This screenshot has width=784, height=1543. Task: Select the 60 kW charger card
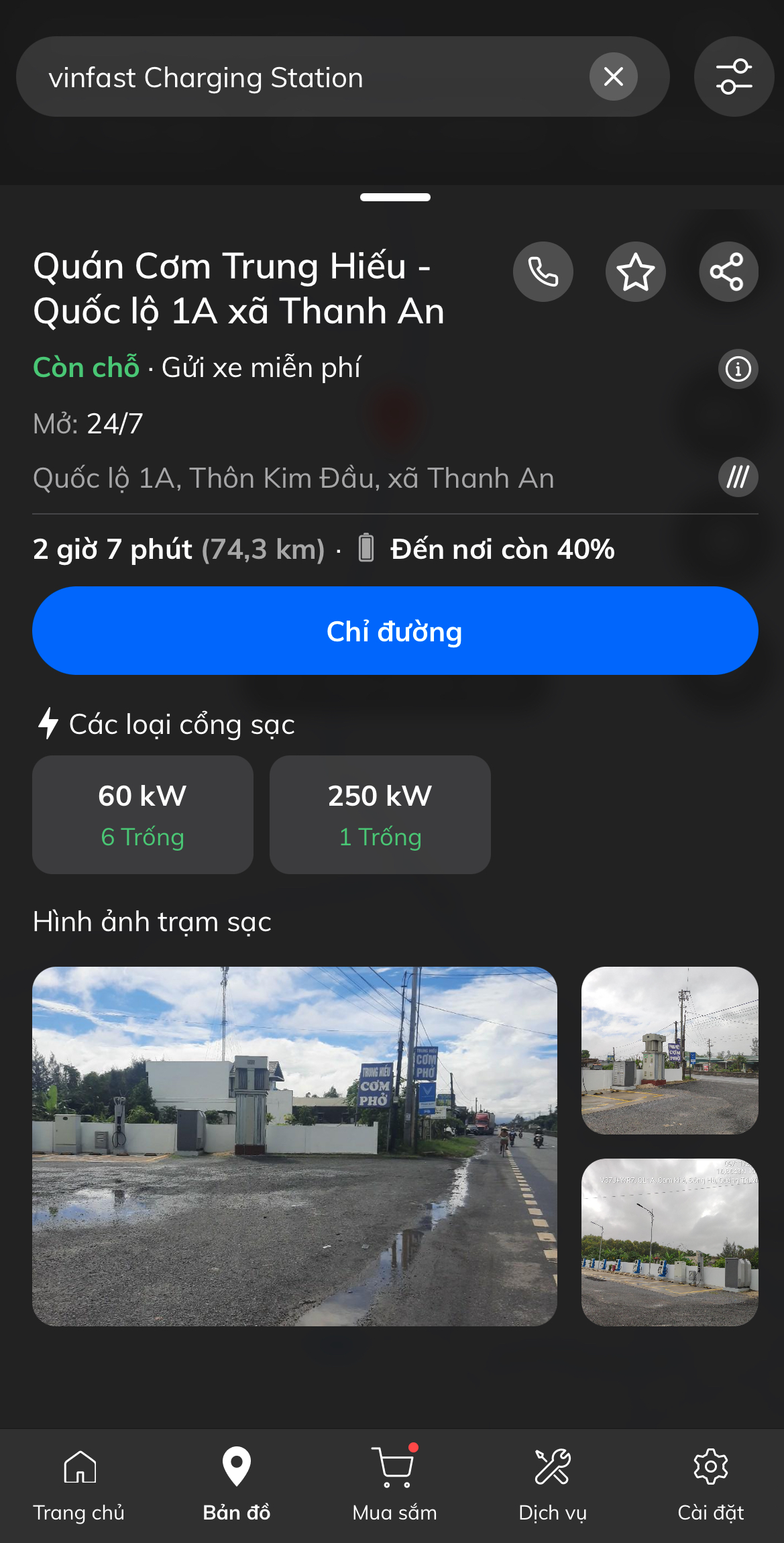coord(143,814)
